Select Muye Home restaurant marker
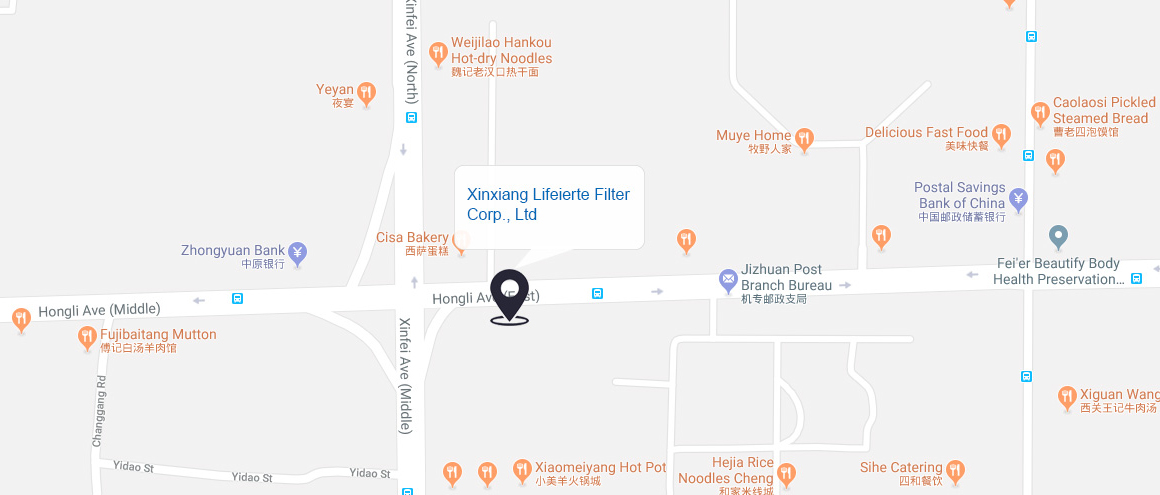The image size is (1160, 495). (x=805, y=138)
